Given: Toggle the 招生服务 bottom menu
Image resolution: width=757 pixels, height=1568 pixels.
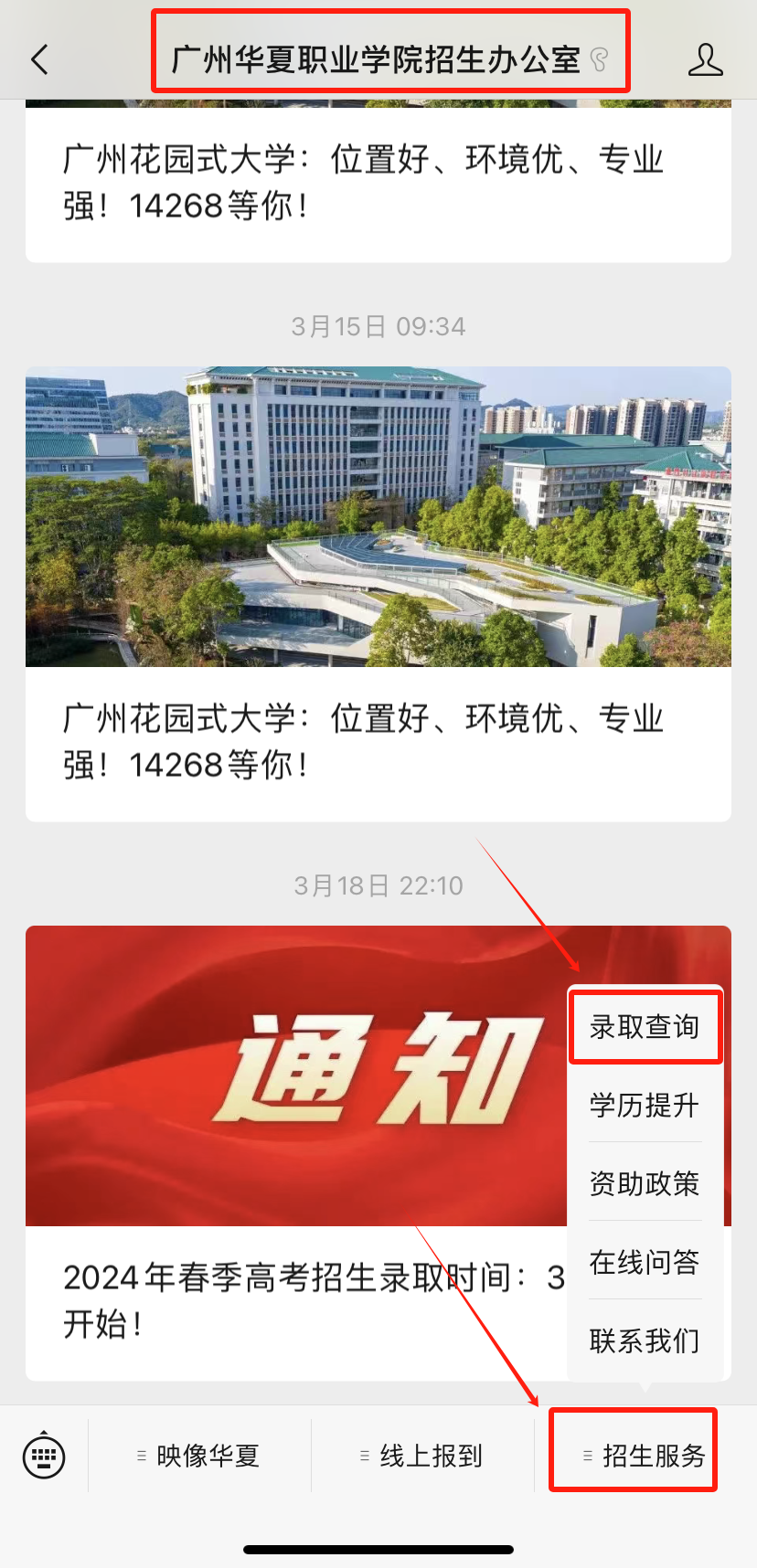Looking at the screenshot, I should pyautogui.click(x=644, y=1456).
